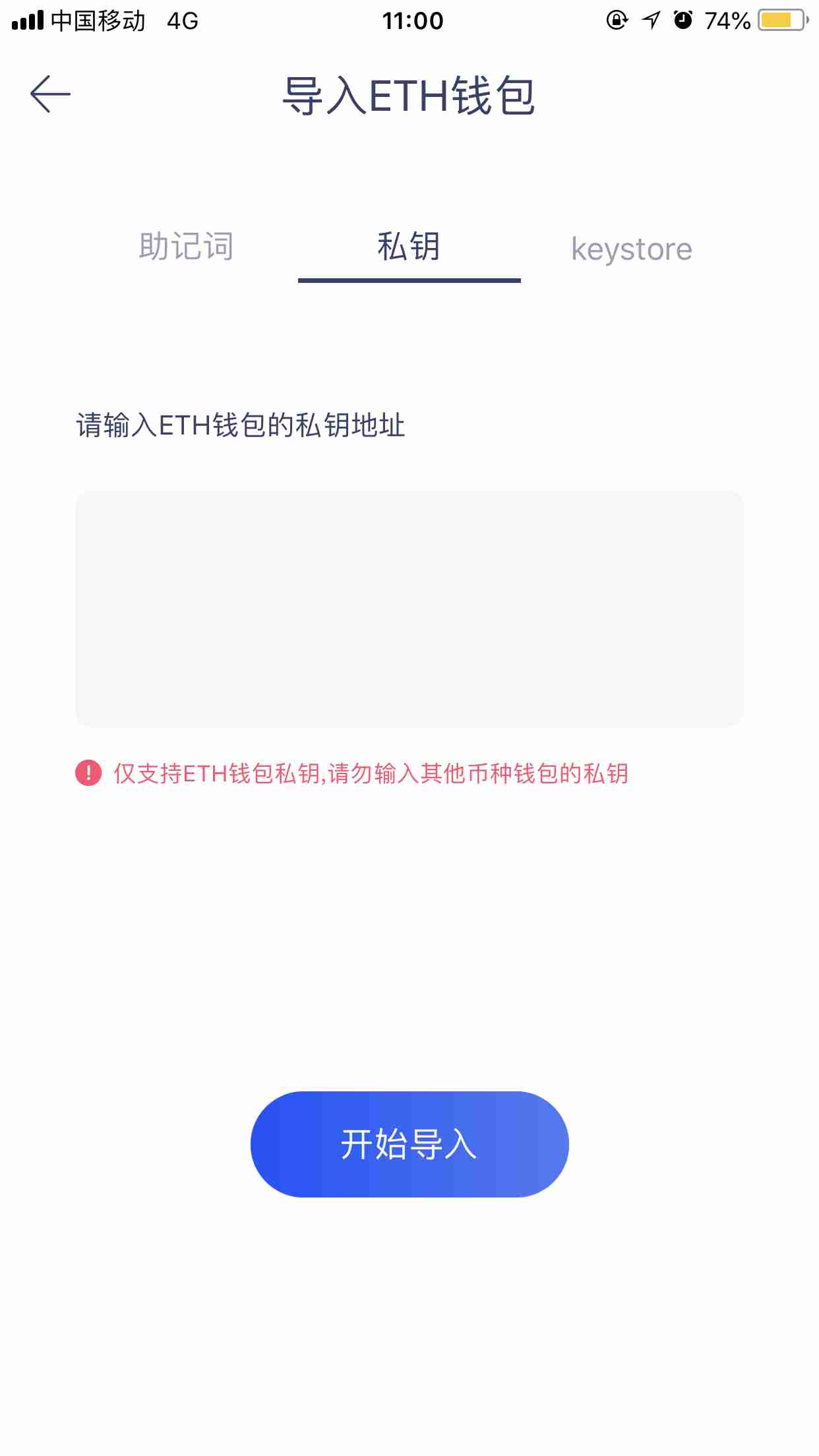The width and height of the screenshot is (819, 1456).
Task: Tap the location arrow status icon
Action: tap(652, 20)
